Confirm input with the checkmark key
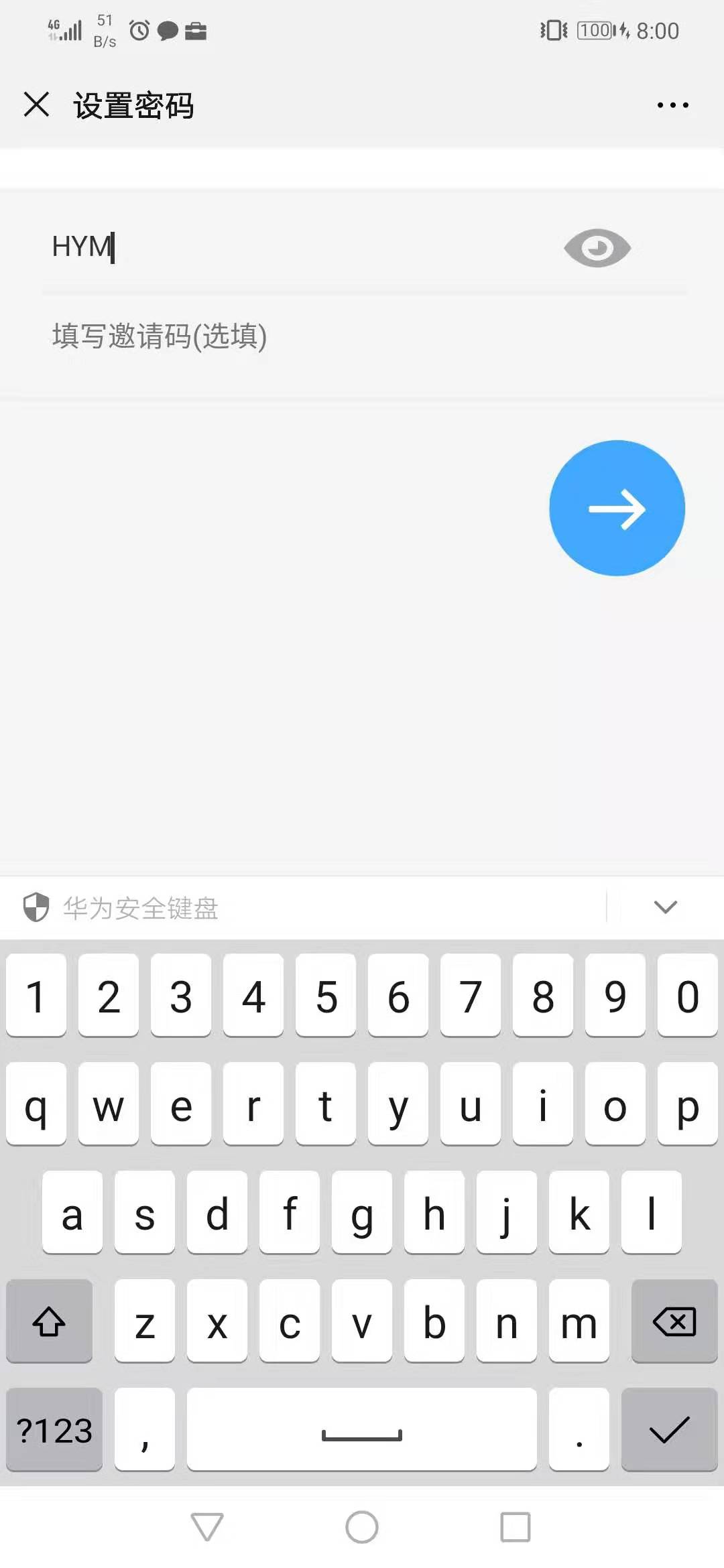Viewport: 724px width, 1568px height. (669, 1430)
